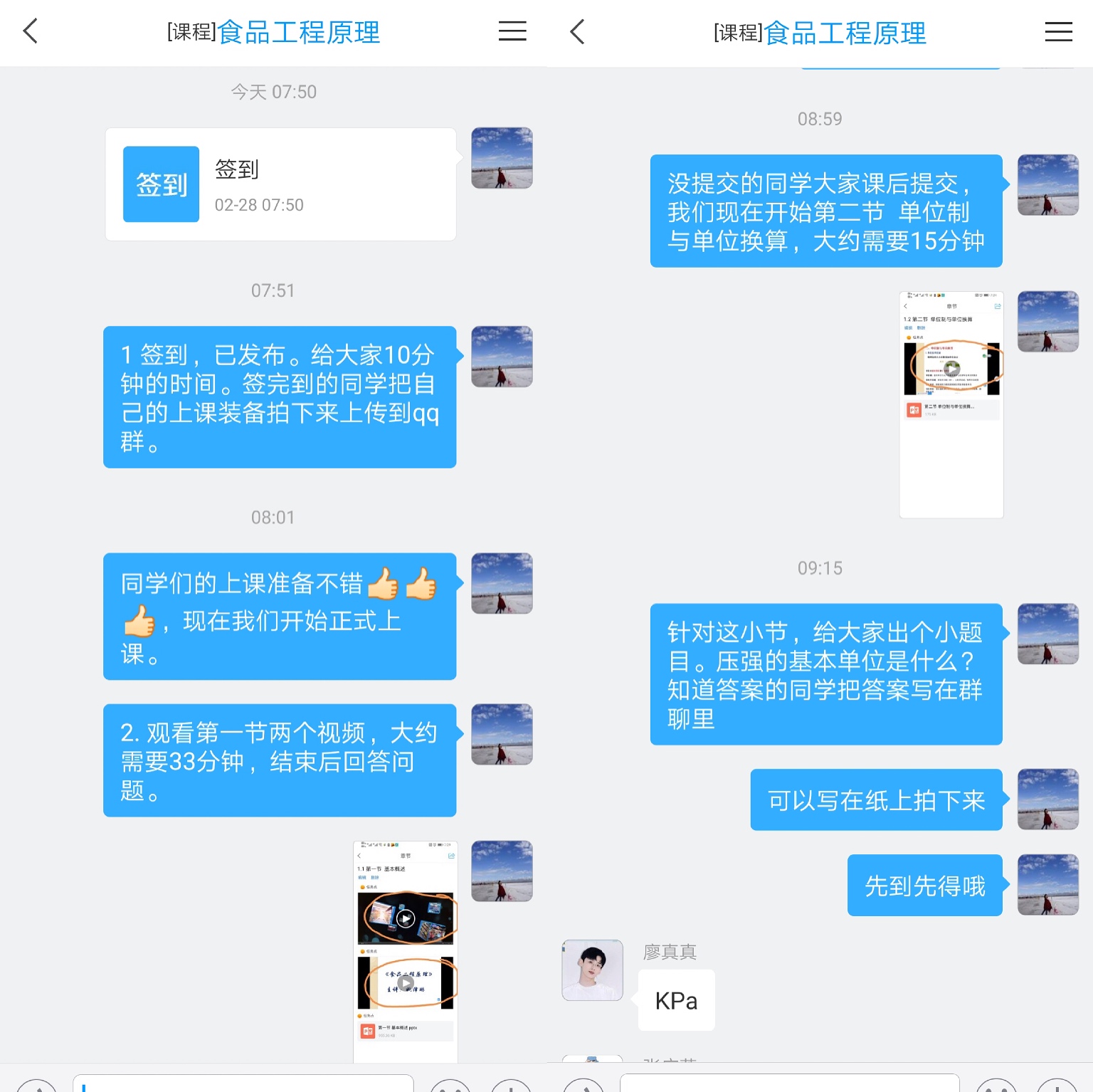Open 廖真真's profile avatar
1093x1092 pixels.
click(x=592, y=970)
